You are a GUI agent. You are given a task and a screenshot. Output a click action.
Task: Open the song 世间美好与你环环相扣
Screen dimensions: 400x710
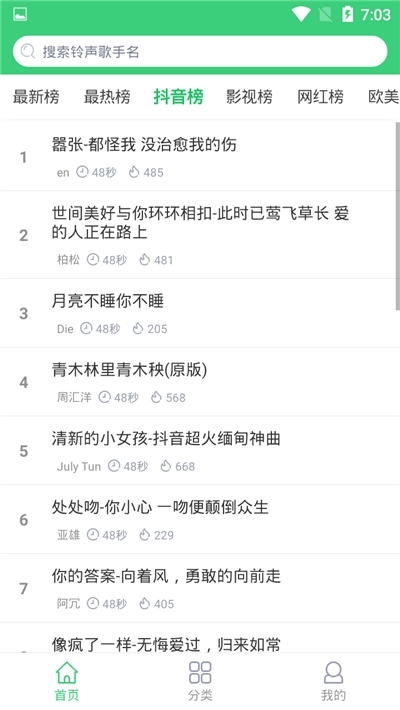coord(198,235)
